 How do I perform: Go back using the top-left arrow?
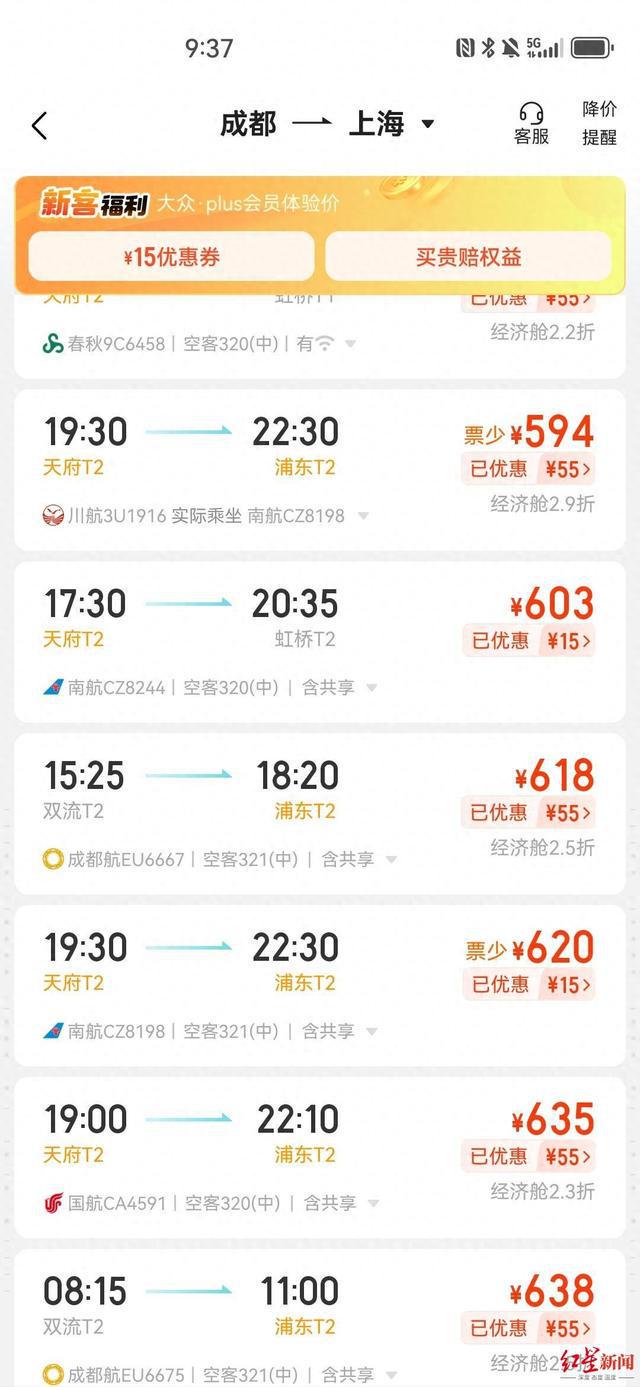pos(39,126)
